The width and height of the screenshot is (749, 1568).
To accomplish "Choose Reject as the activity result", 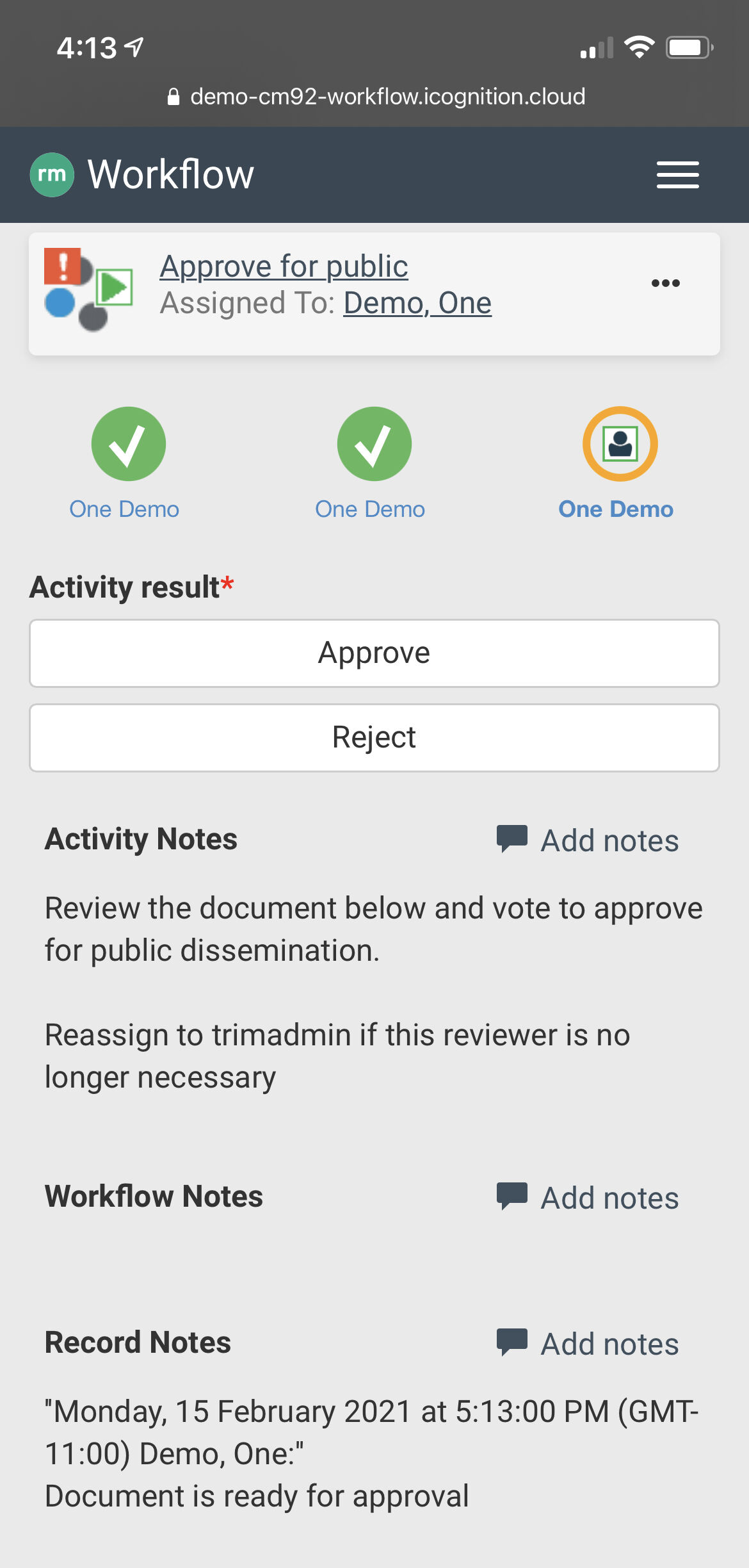I will point(374,738).
